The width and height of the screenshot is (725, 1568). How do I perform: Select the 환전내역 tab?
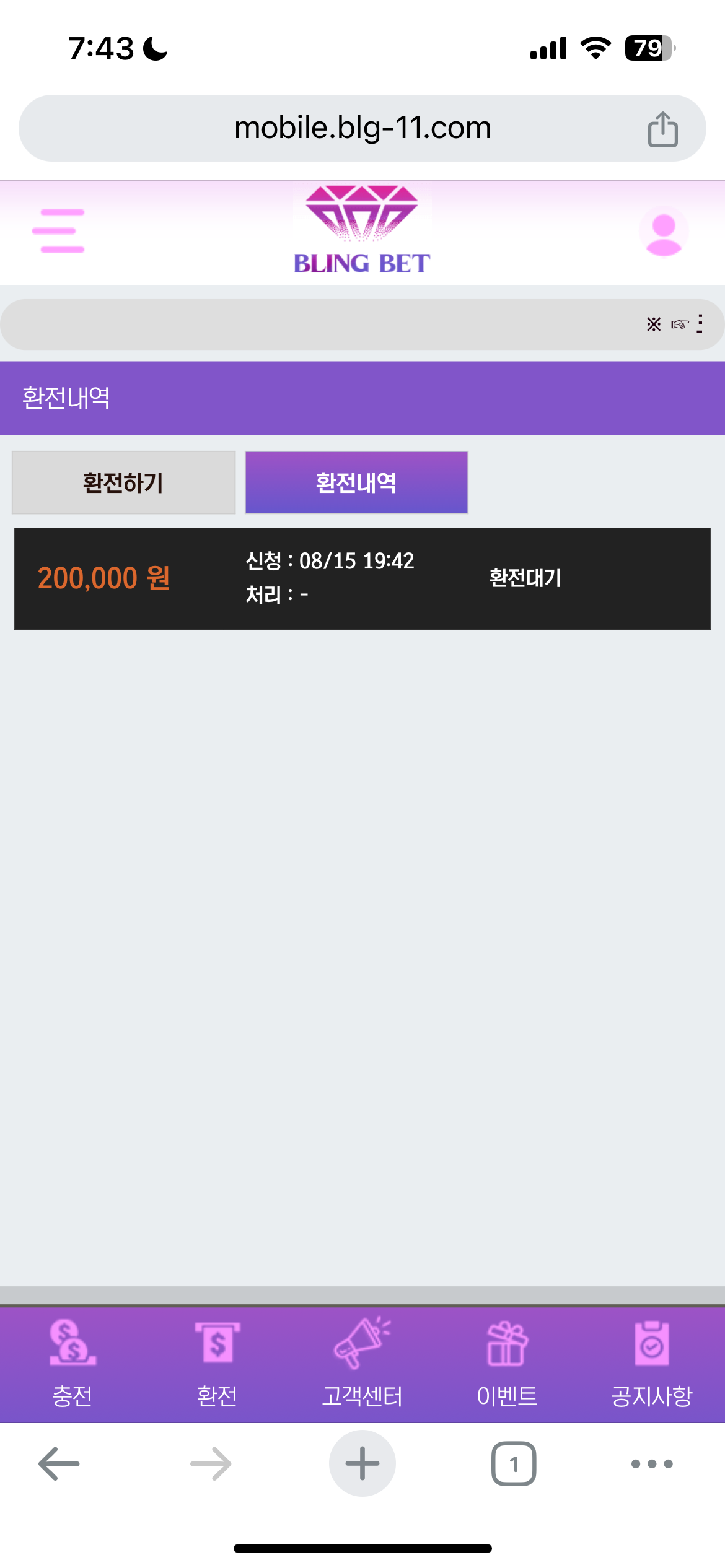356,482
